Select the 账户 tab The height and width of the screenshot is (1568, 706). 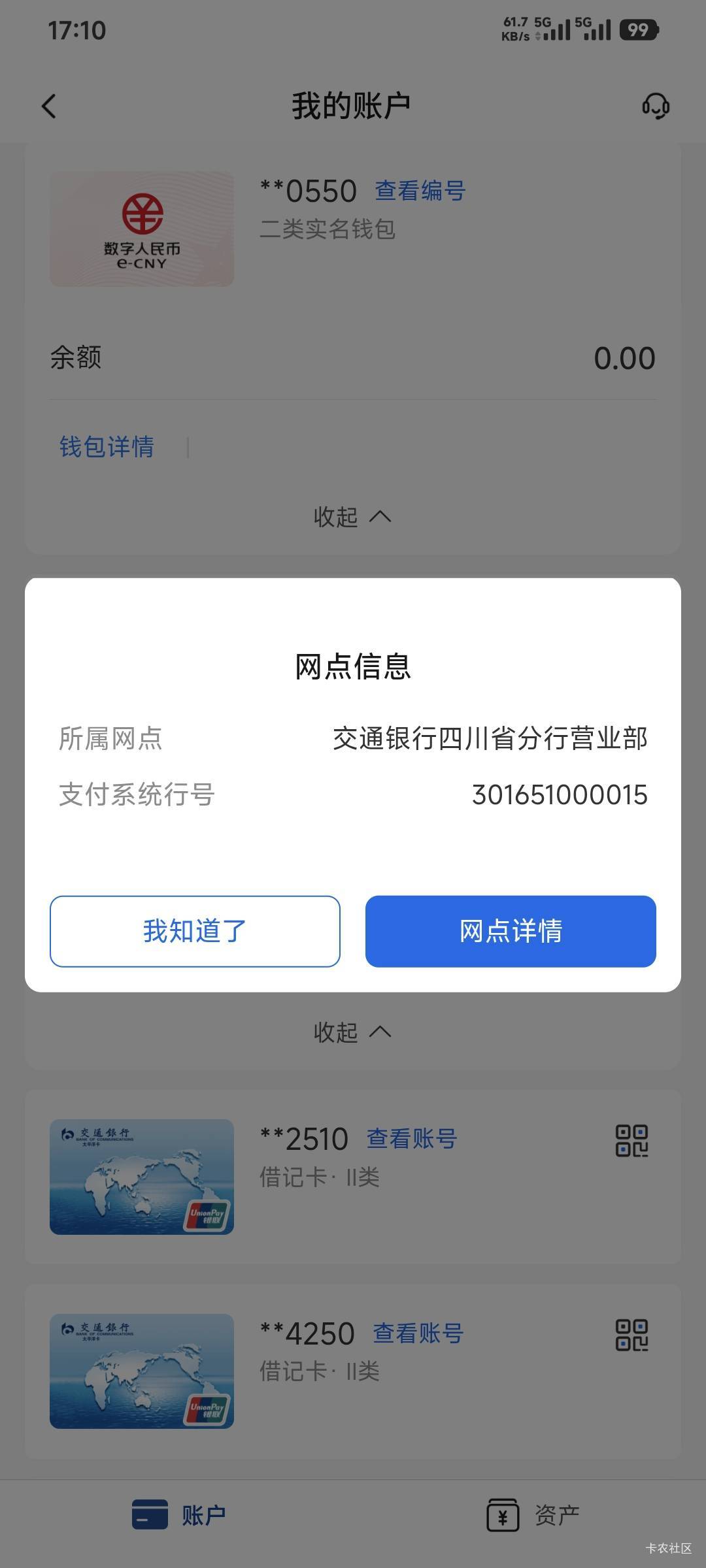[x=179, y=1515]
